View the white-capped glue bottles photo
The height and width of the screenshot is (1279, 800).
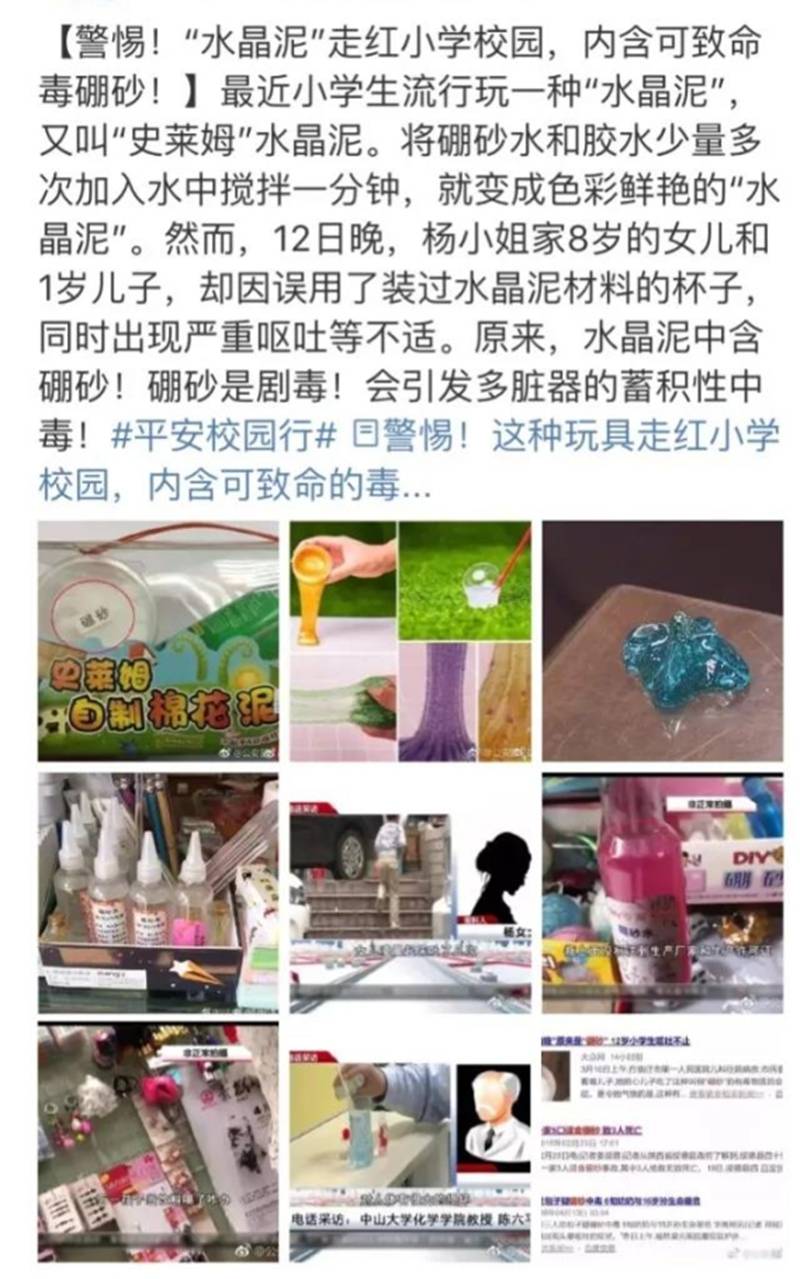pos(158,893)
